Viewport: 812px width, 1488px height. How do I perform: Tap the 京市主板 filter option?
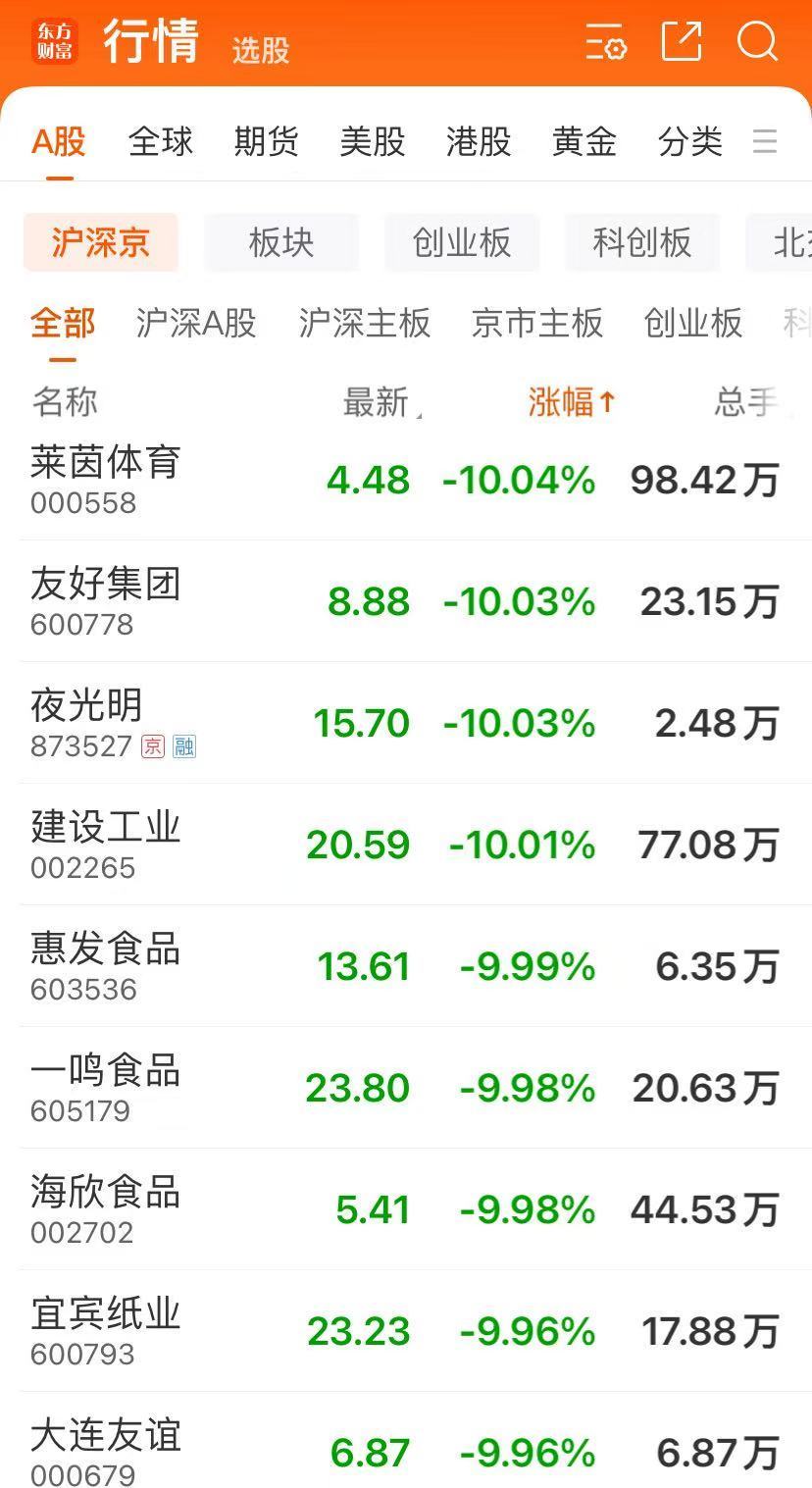point(537,324)
